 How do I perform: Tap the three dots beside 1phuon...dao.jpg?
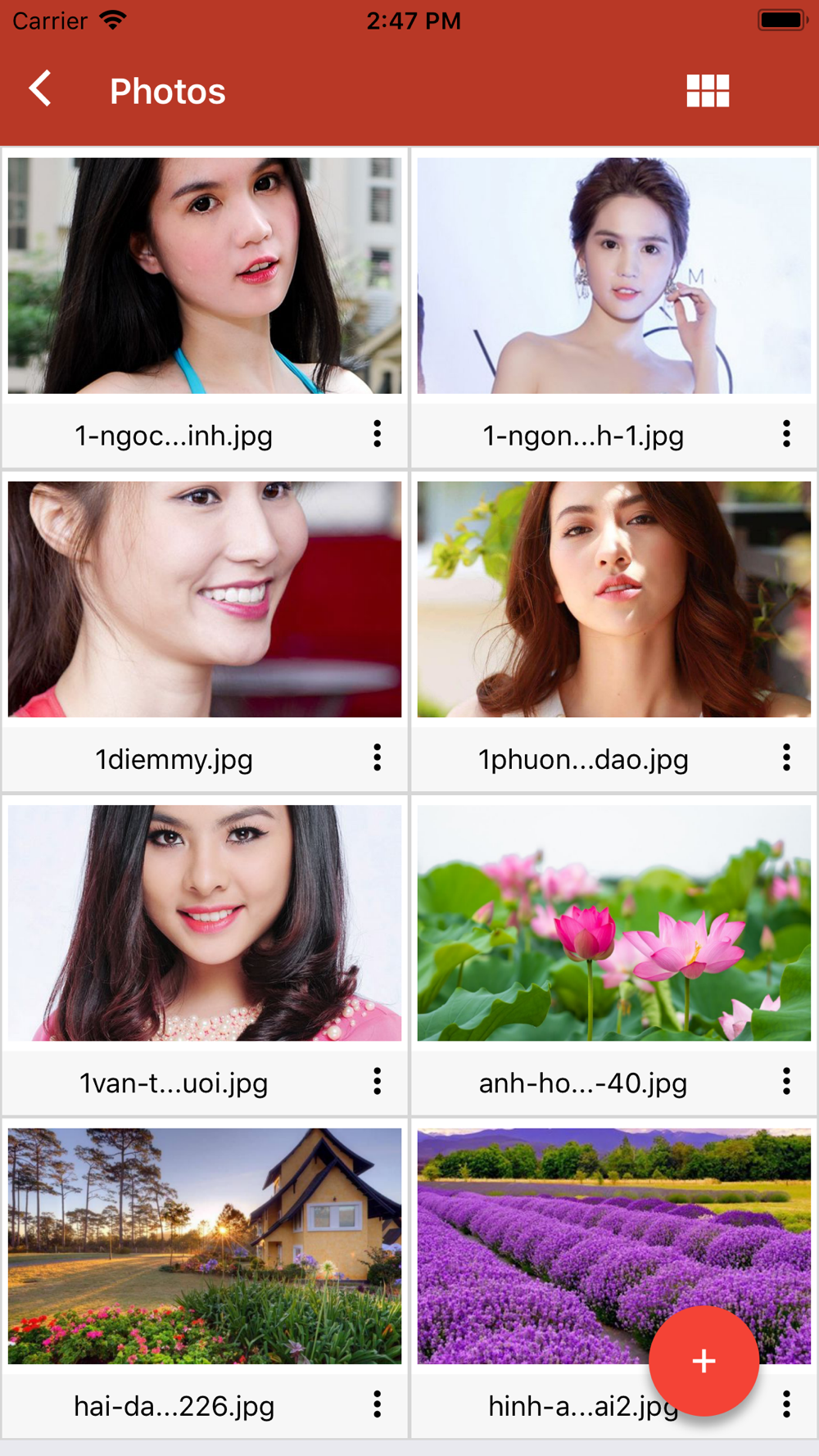(786, 757)
